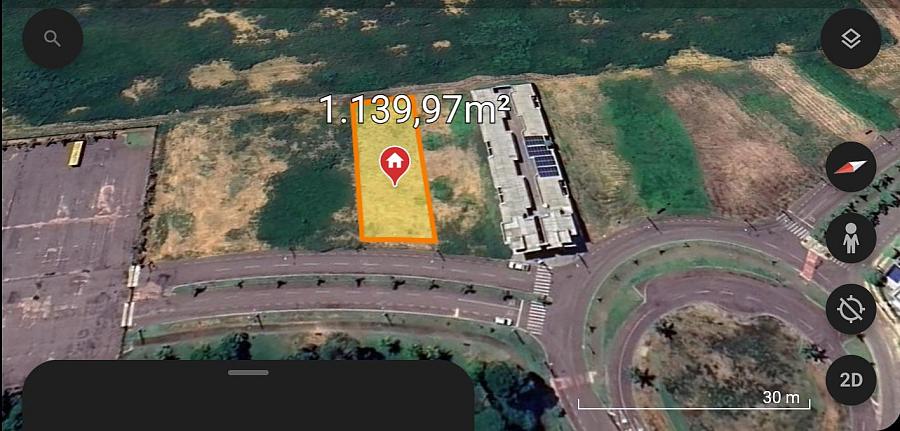Image resolution: width=900 pixels, height=431 pixels.
Task: Tap the compass to reset north
Action: tap(851, 168)
